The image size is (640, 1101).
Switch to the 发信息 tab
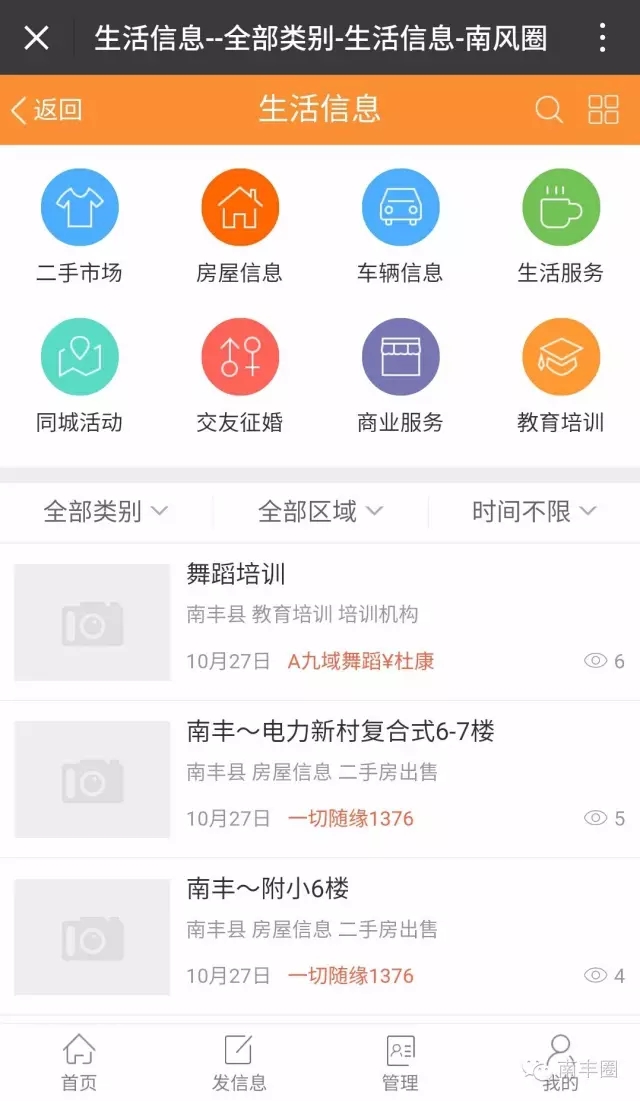(x=240, y=1062)
